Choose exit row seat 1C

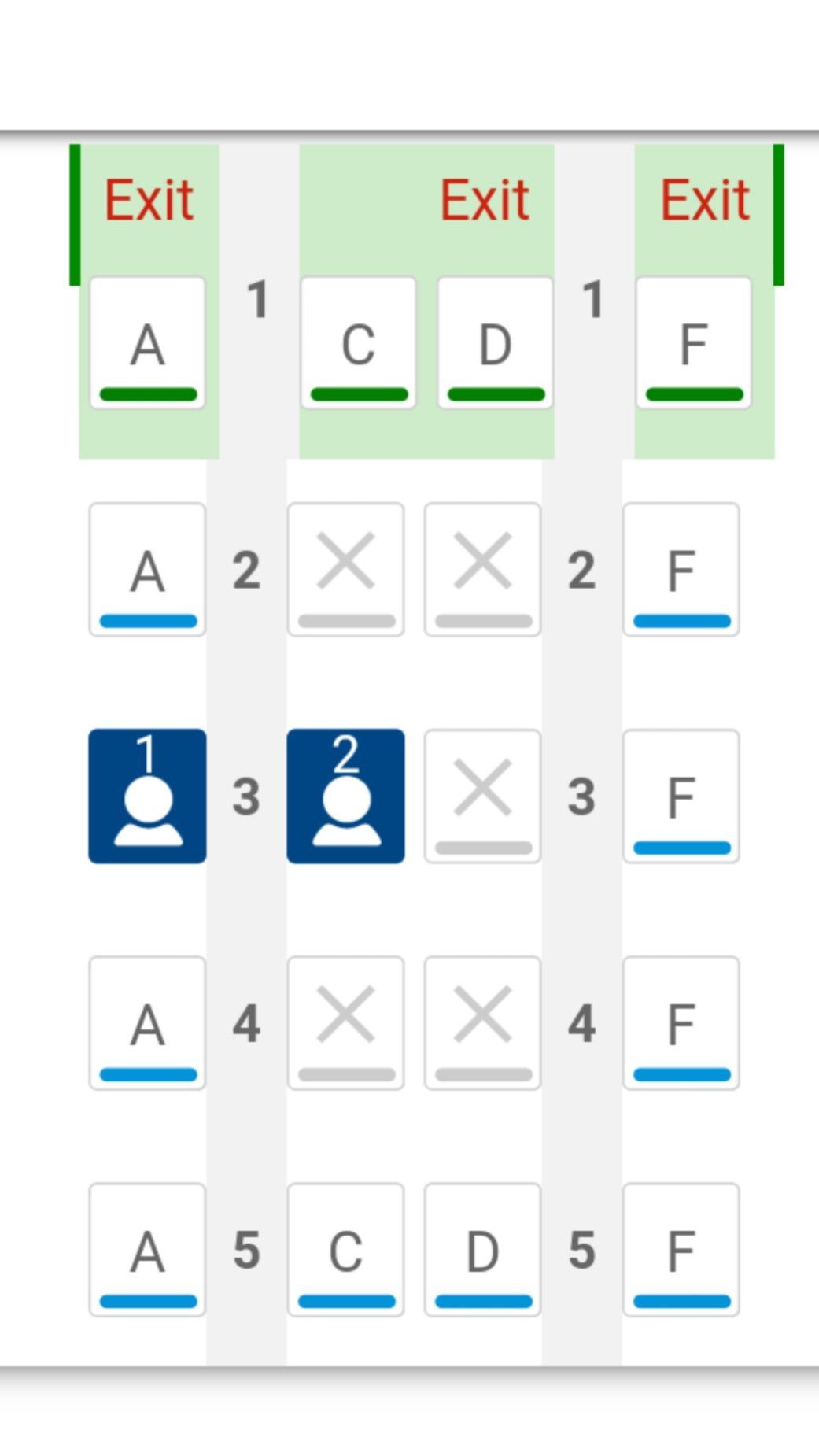[359, 342]
